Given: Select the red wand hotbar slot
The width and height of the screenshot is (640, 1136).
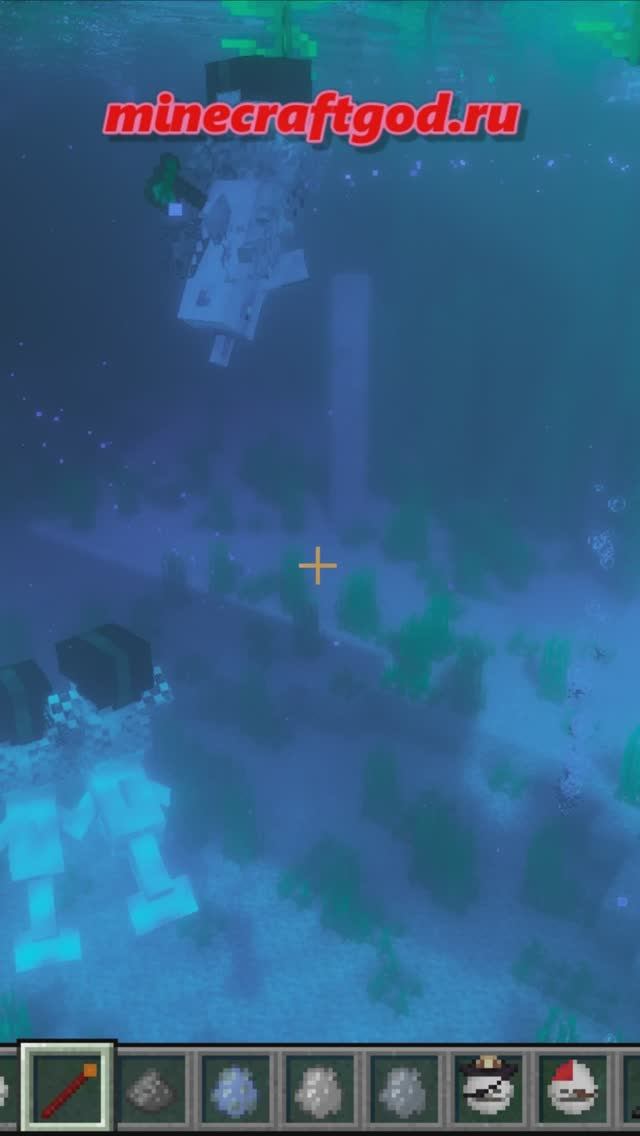Looking at the screenshot, I should click(x=67, y=1088).
